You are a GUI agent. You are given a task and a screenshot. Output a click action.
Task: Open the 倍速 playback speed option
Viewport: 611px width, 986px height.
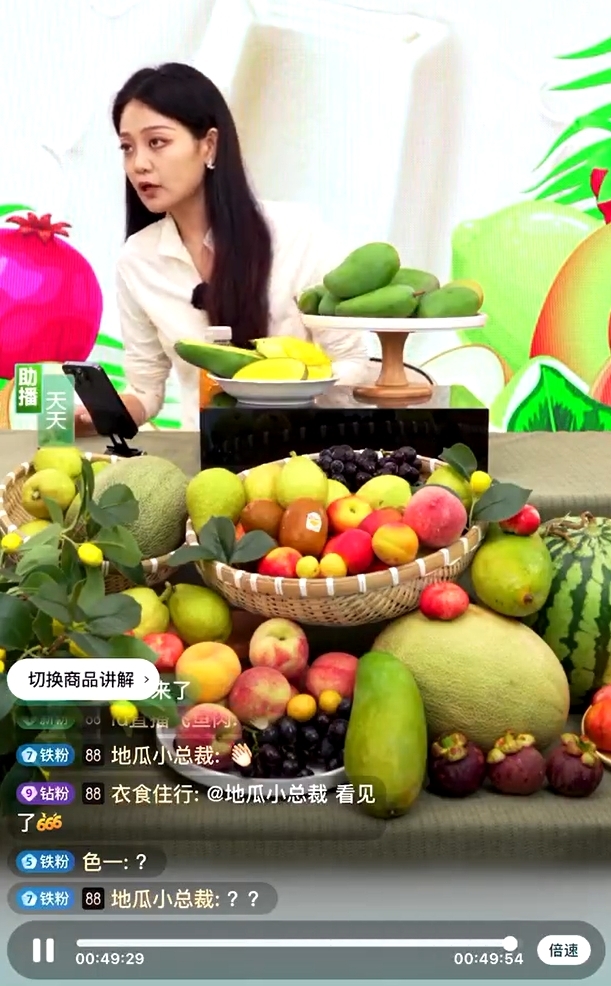(x=563, y=949)
